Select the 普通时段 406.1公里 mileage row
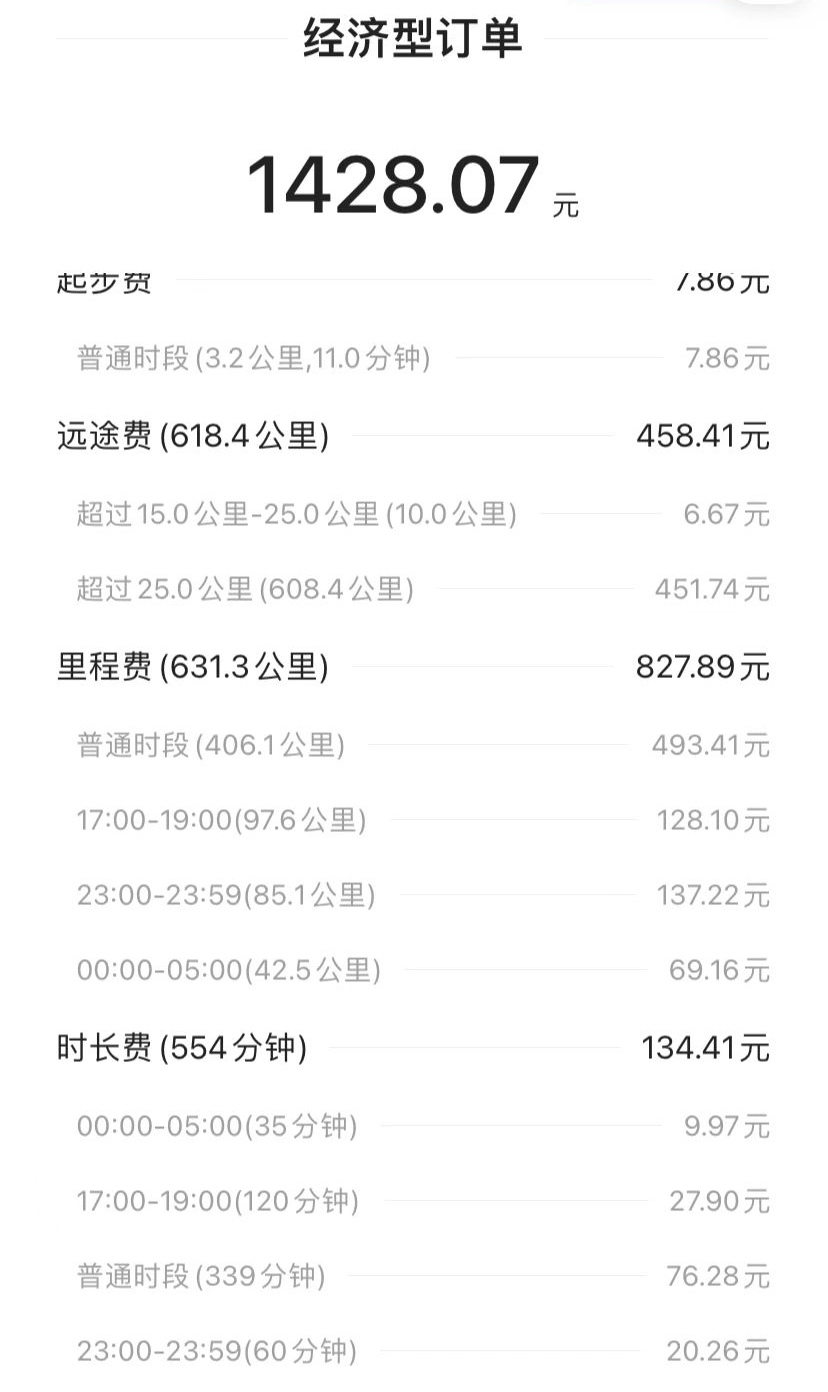The image size is (828, 1392). (x=211, y=744)
